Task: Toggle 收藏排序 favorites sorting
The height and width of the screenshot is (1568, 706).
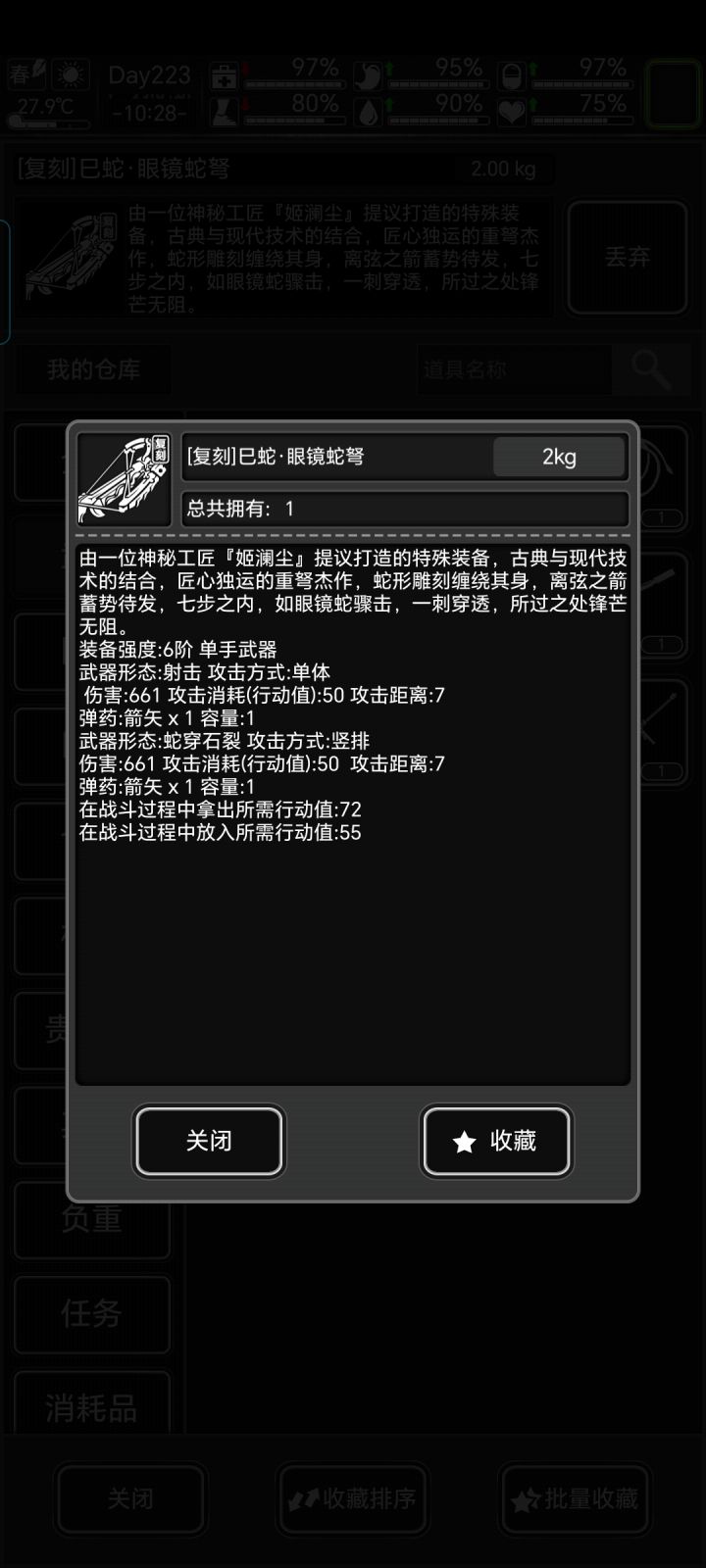Action: pyautogui.click(x=353, y=1500)
